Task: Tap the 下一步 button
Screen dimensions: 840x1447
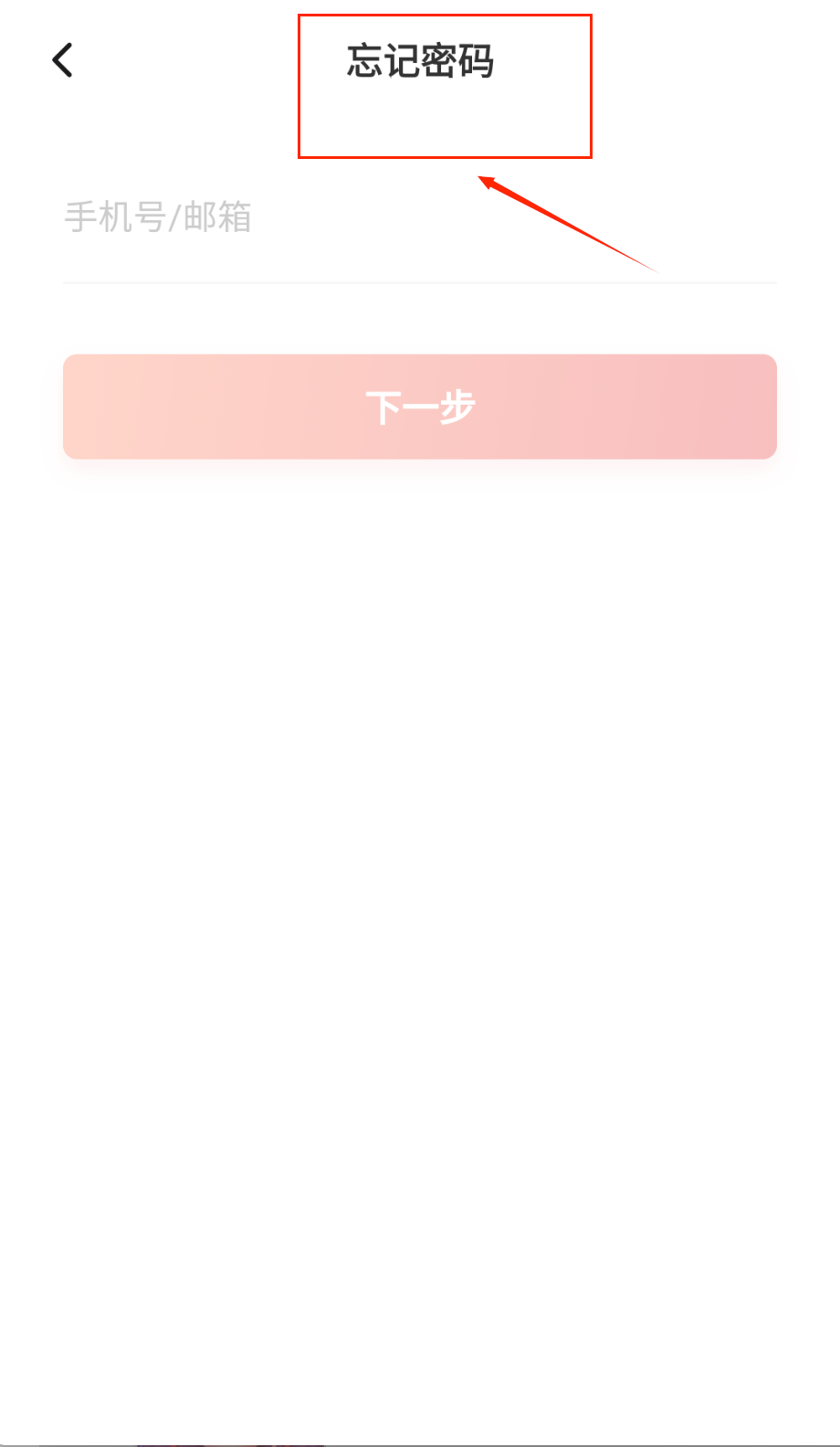Action: coord(420,407)
